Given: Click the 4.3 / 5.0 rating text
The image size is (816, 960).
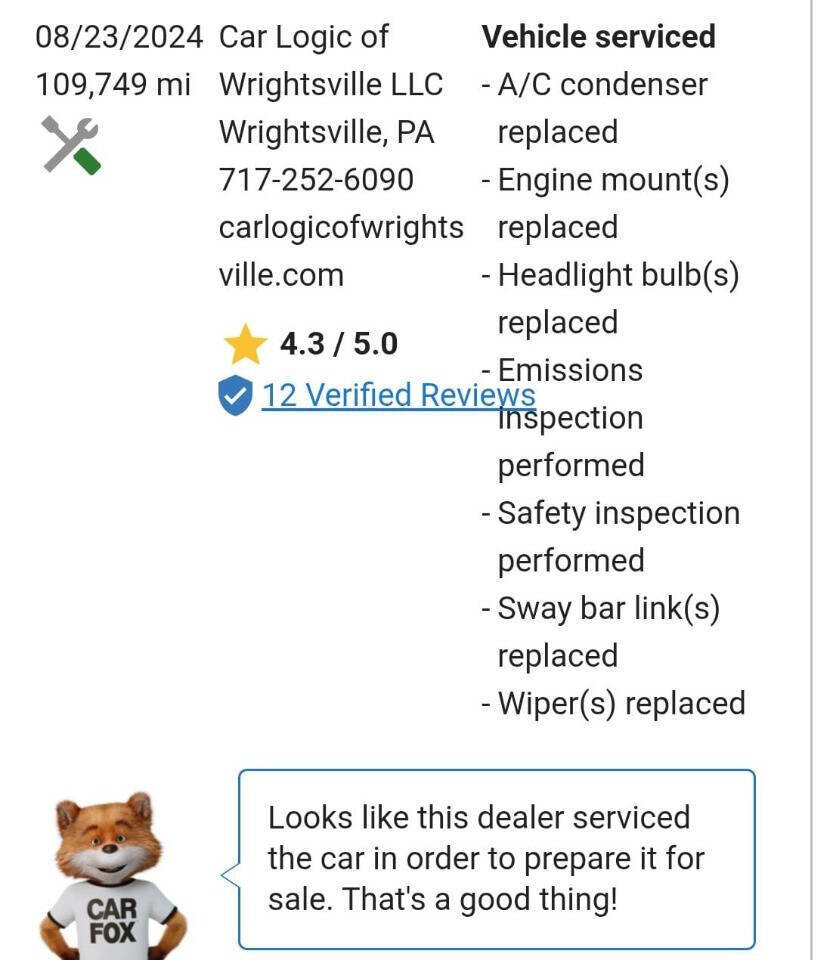Looking at the screenshot, I should [337, 342].
